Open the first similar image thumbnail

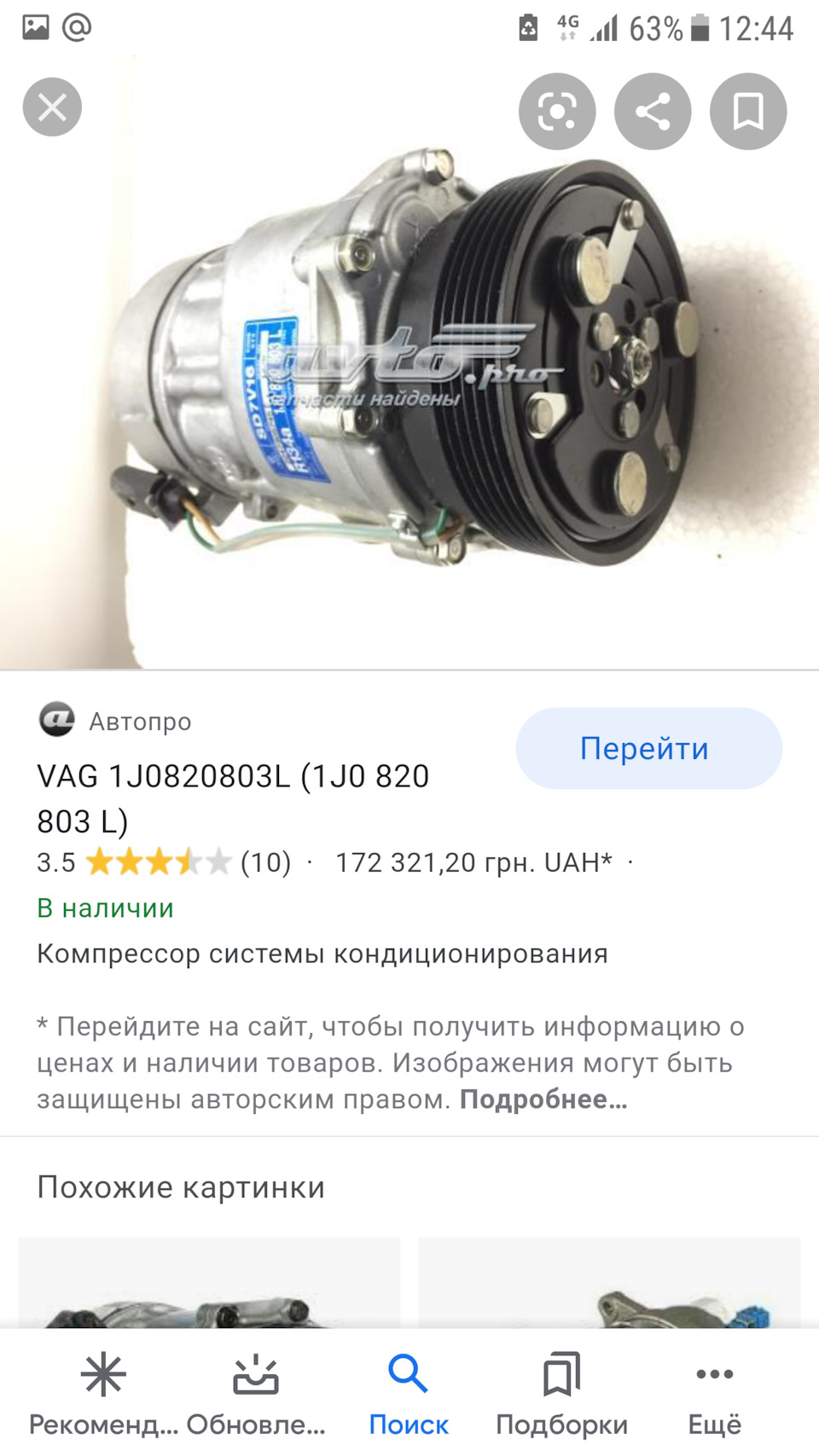(x=209, y=1283)
